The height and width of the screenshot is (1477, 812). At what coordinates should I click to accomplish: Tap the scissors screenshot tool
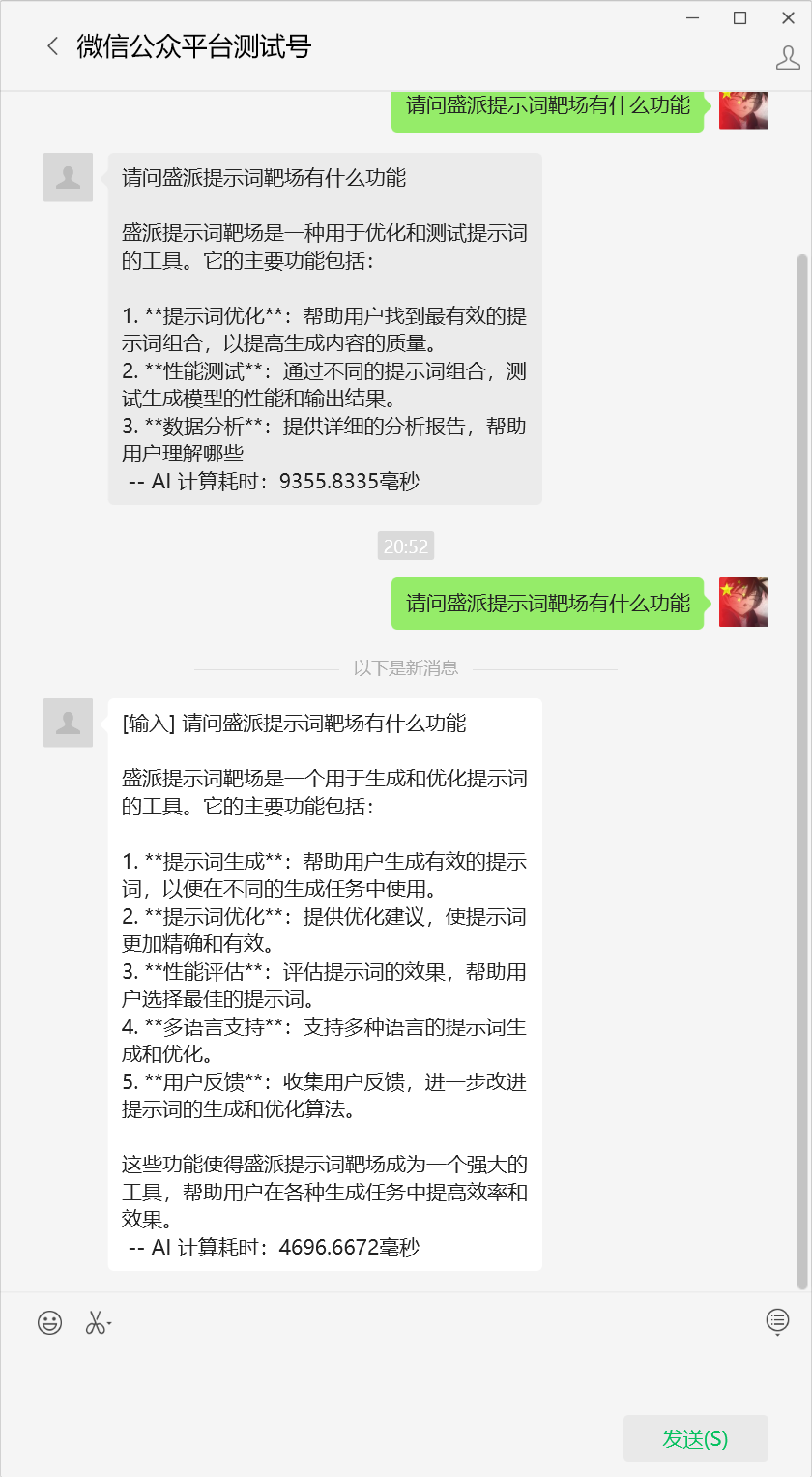[96, 1322]
